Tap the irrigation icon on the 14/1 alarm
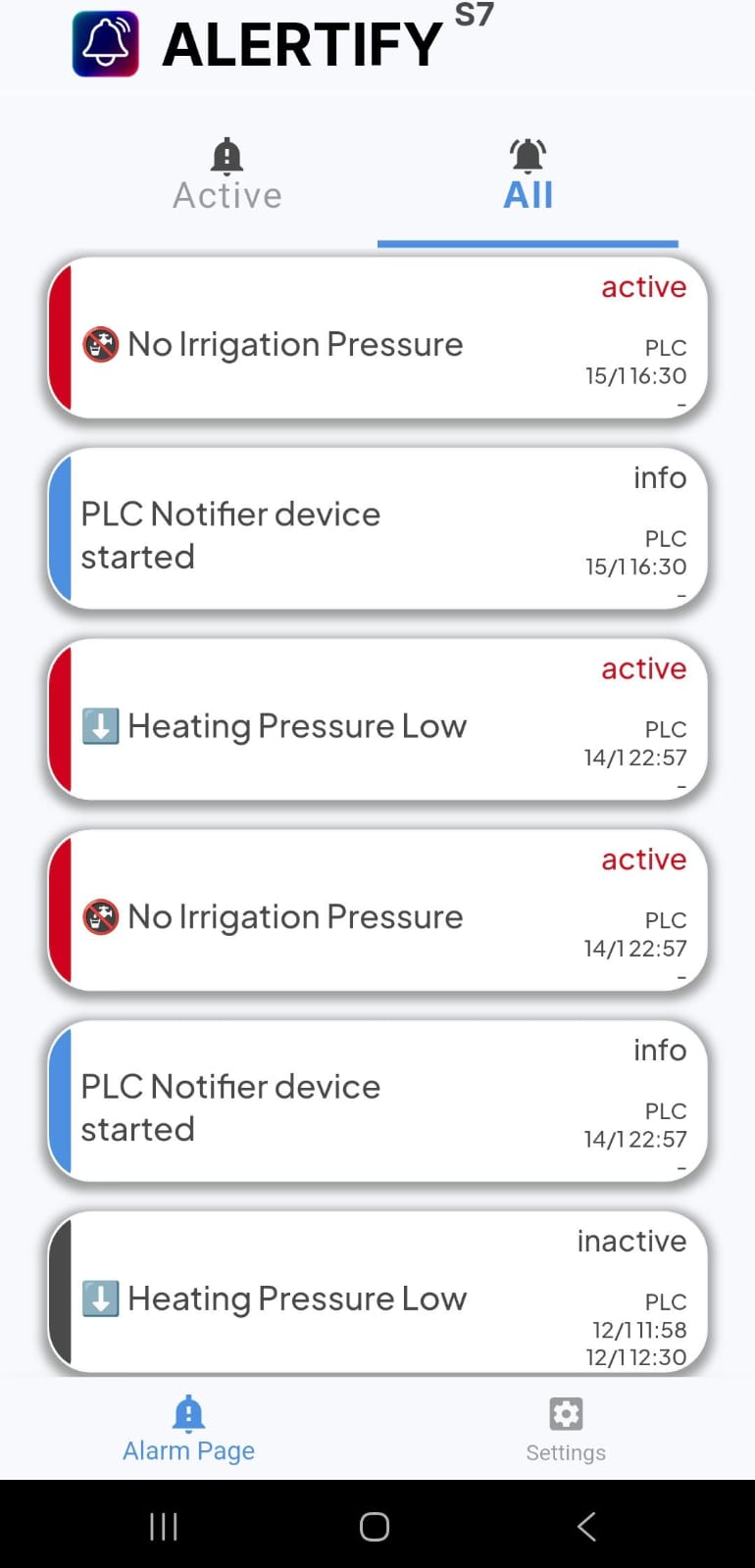The height and width of the screenshot is (1568, 755). [x=99, y=916]
